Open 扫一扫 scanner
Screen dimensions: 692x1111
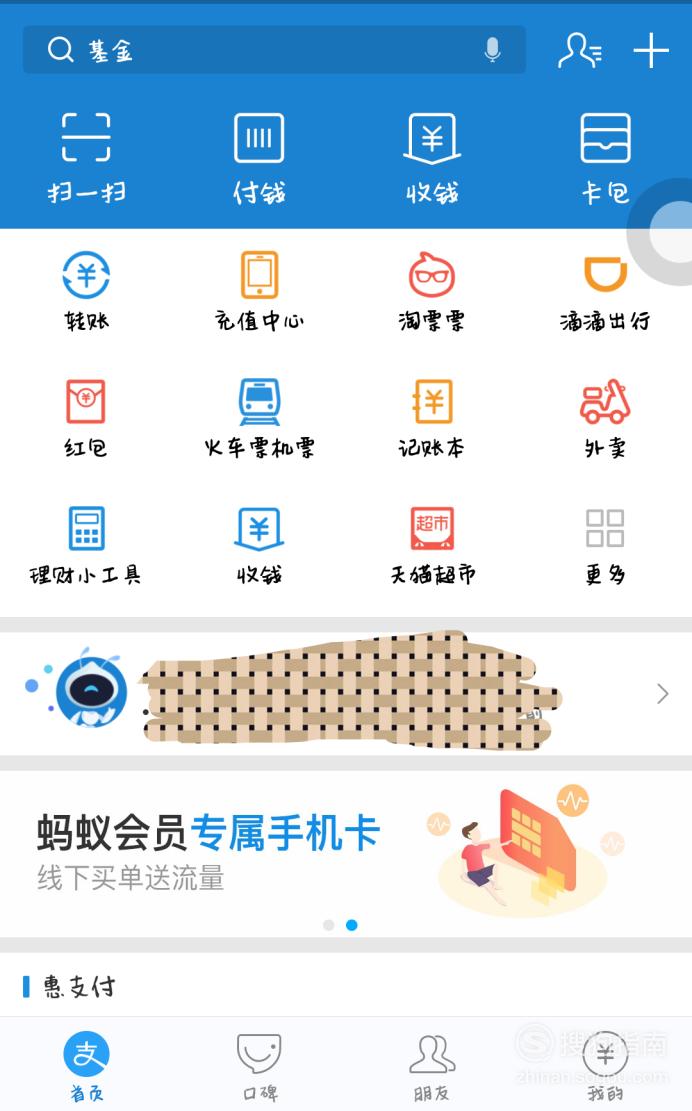pyautogui.click(x=86, y=158)
